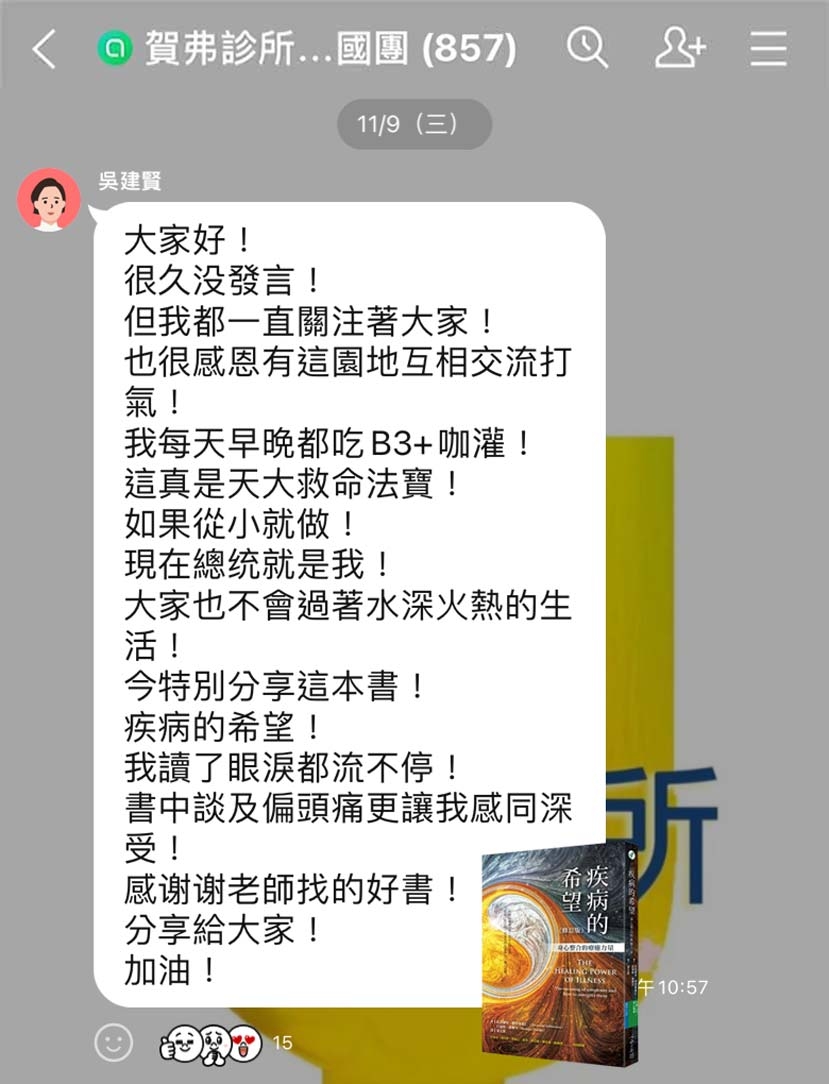Viewport: 829px width, 1084px height.
Task: Invite a new member to the group
Action: [680, 47]
